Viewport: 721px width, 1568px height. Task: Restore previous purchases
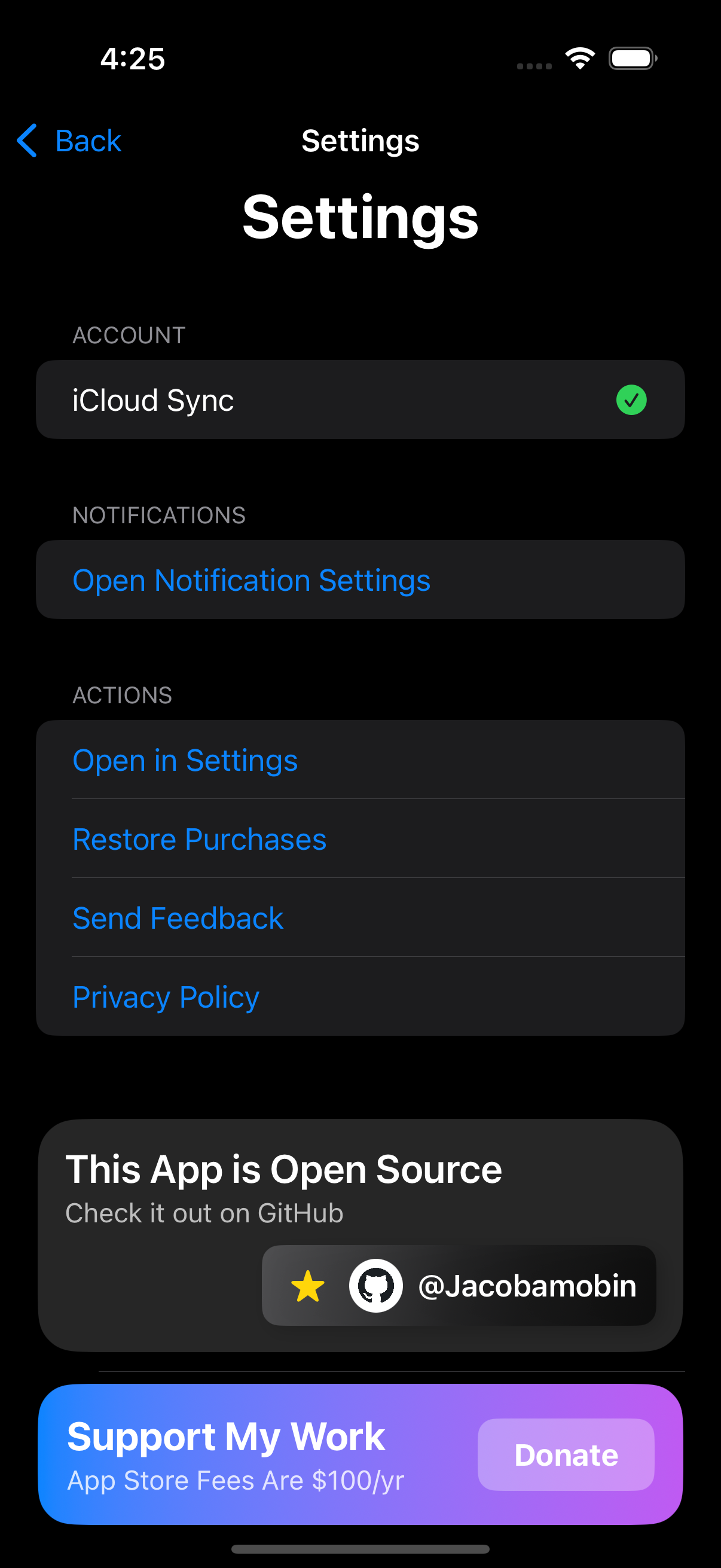point(199,840)
